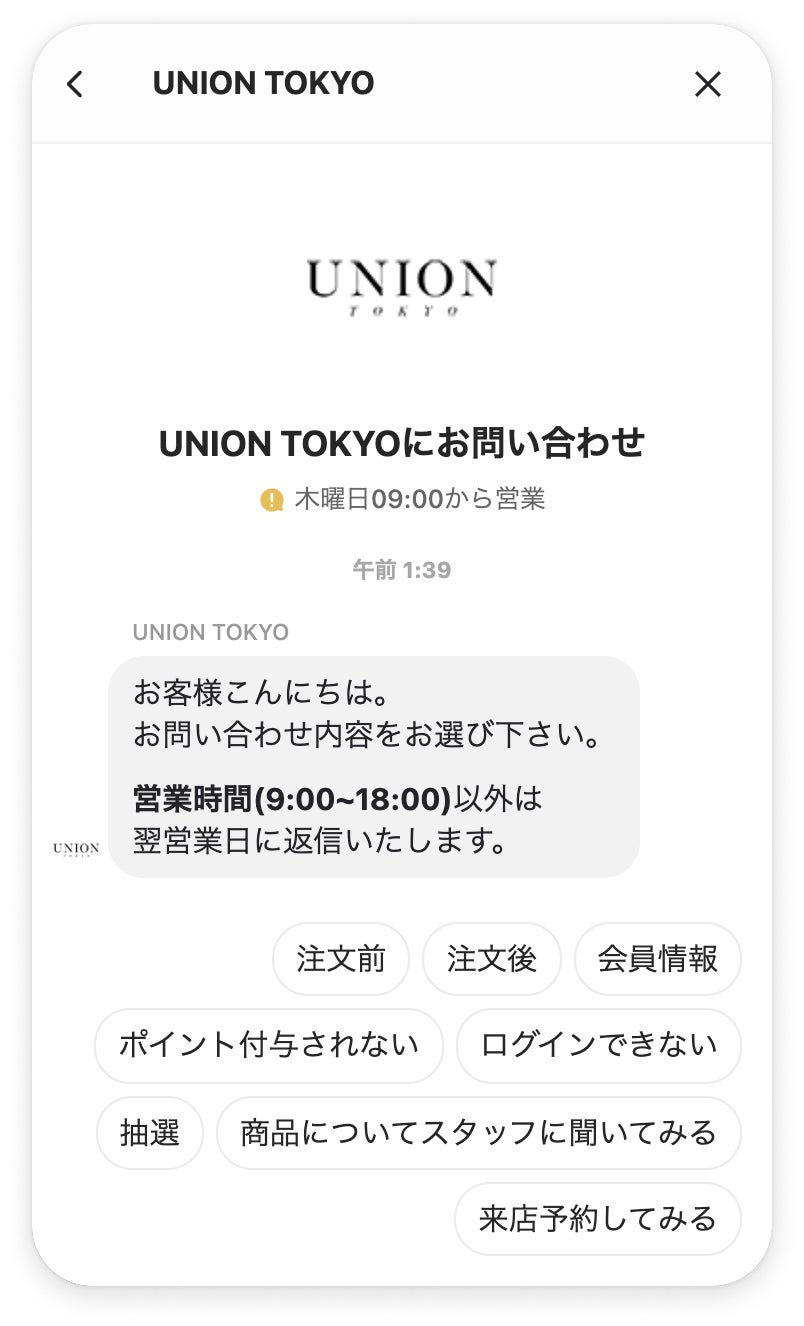Viewport: 804px width, 1326px height.
Task: Select 商品についてスタッフに聞いてみる
Action: point(478,1133)
